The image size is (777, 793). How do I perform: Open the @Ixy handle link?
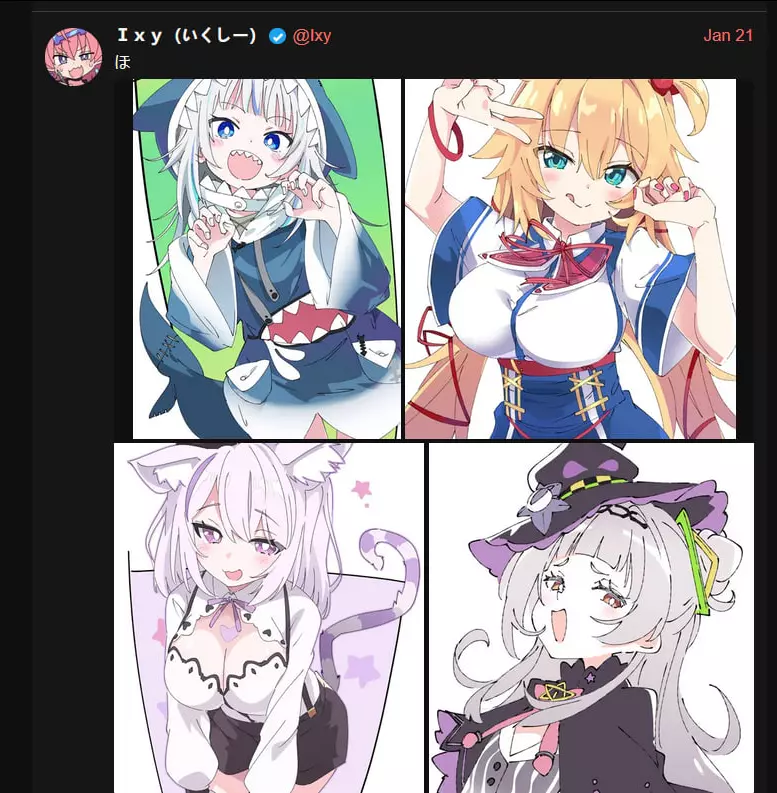(311, 36)
